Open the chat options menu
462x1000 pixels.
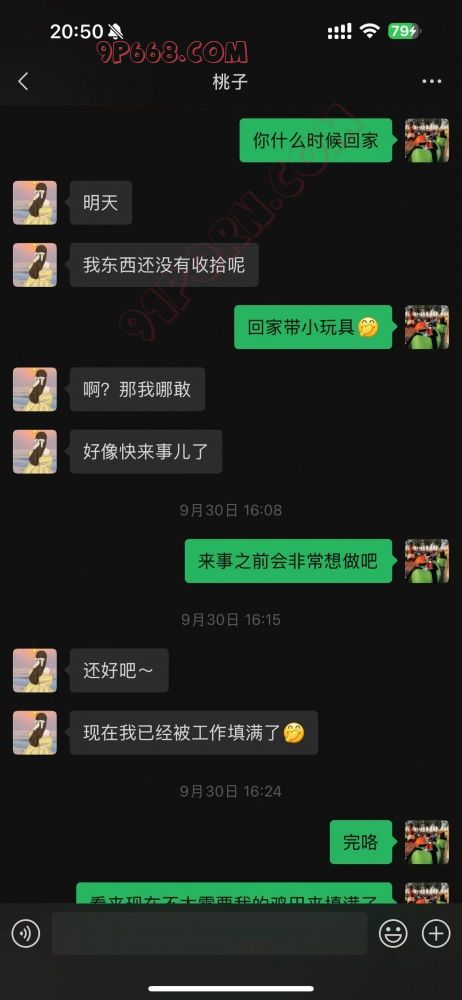[432, 82]
